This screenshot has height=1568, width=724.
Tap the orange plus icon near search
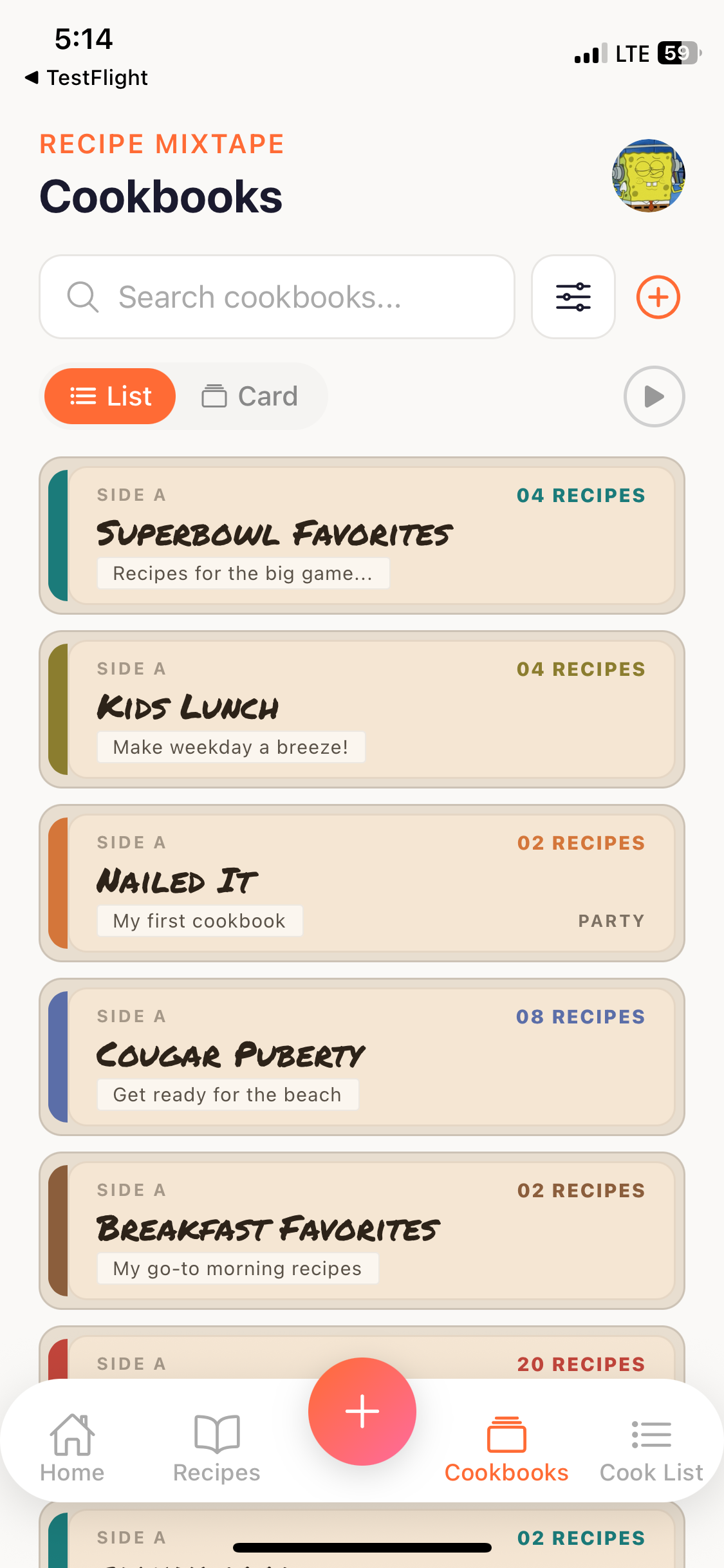[x=658, y=296]
